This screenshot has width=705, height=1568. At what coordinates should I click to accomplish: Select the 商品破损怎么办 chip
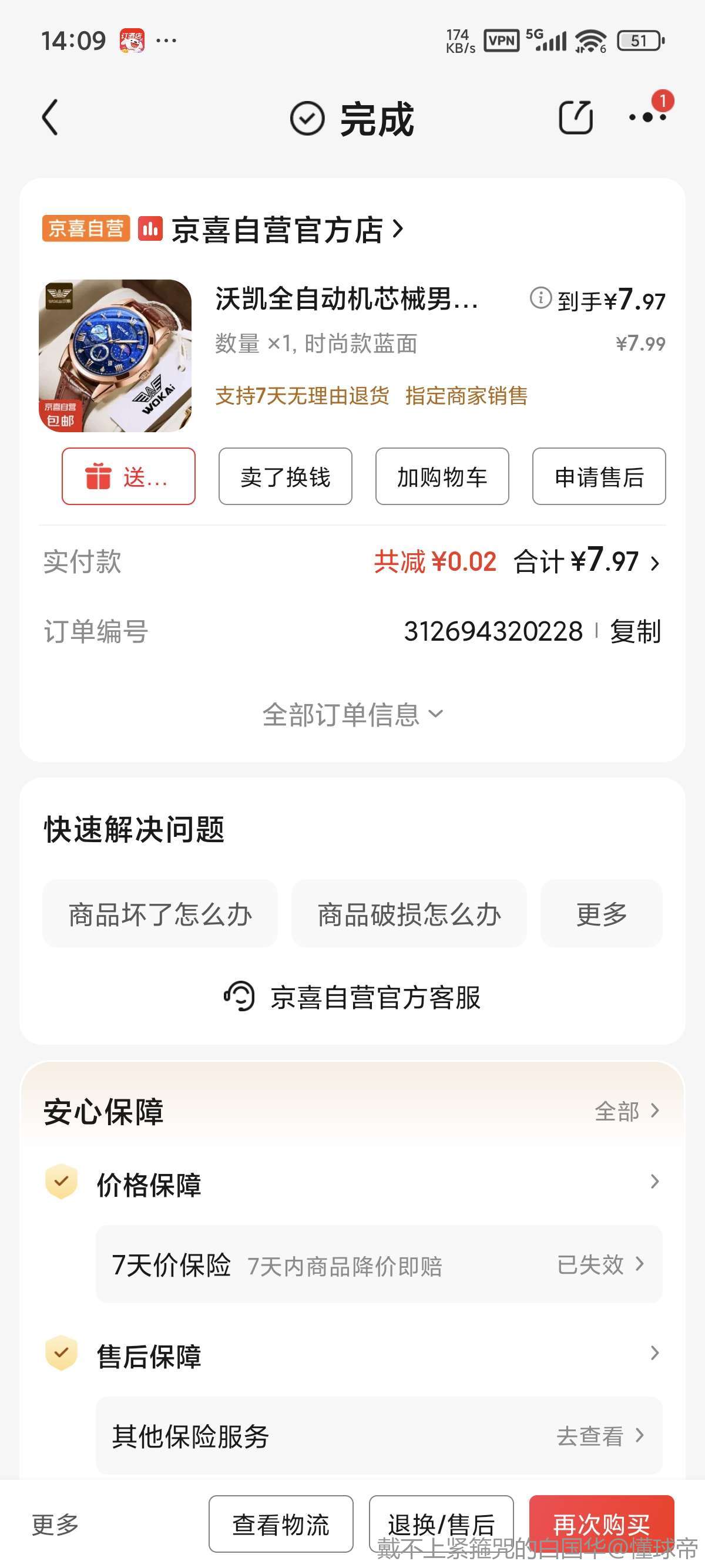pyautogui.click(x=409, y=913)
